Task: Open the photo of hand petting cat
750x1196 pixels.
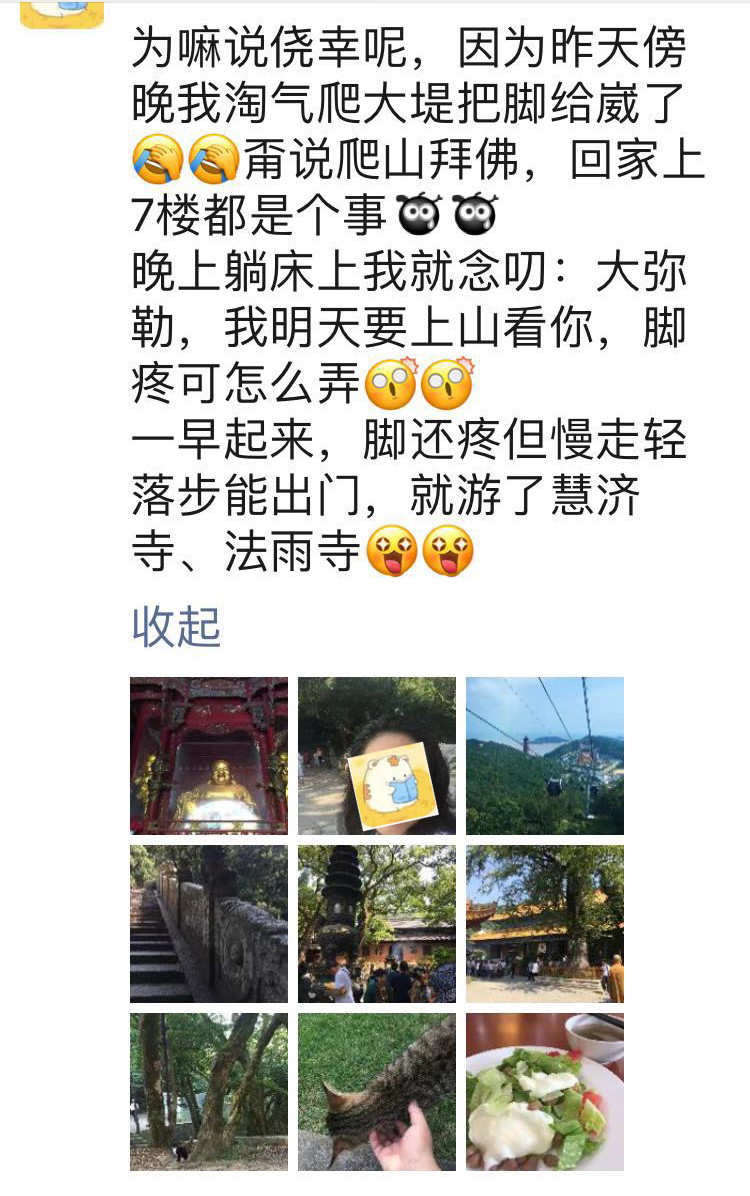Action: 377,1092
